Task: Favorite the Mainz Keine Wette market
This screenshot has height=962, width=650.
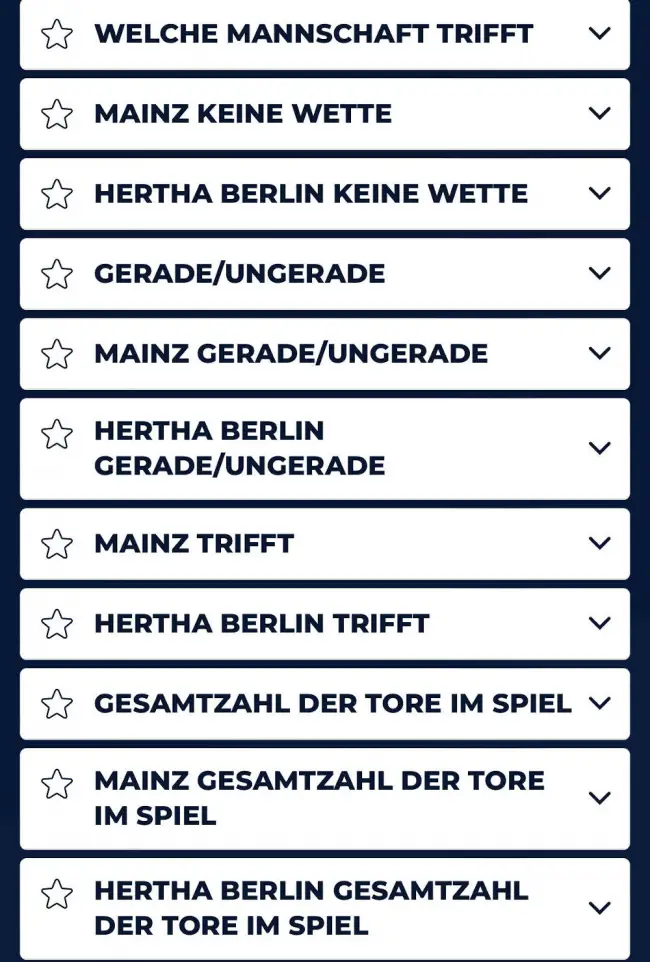Action: pos(57,114)
